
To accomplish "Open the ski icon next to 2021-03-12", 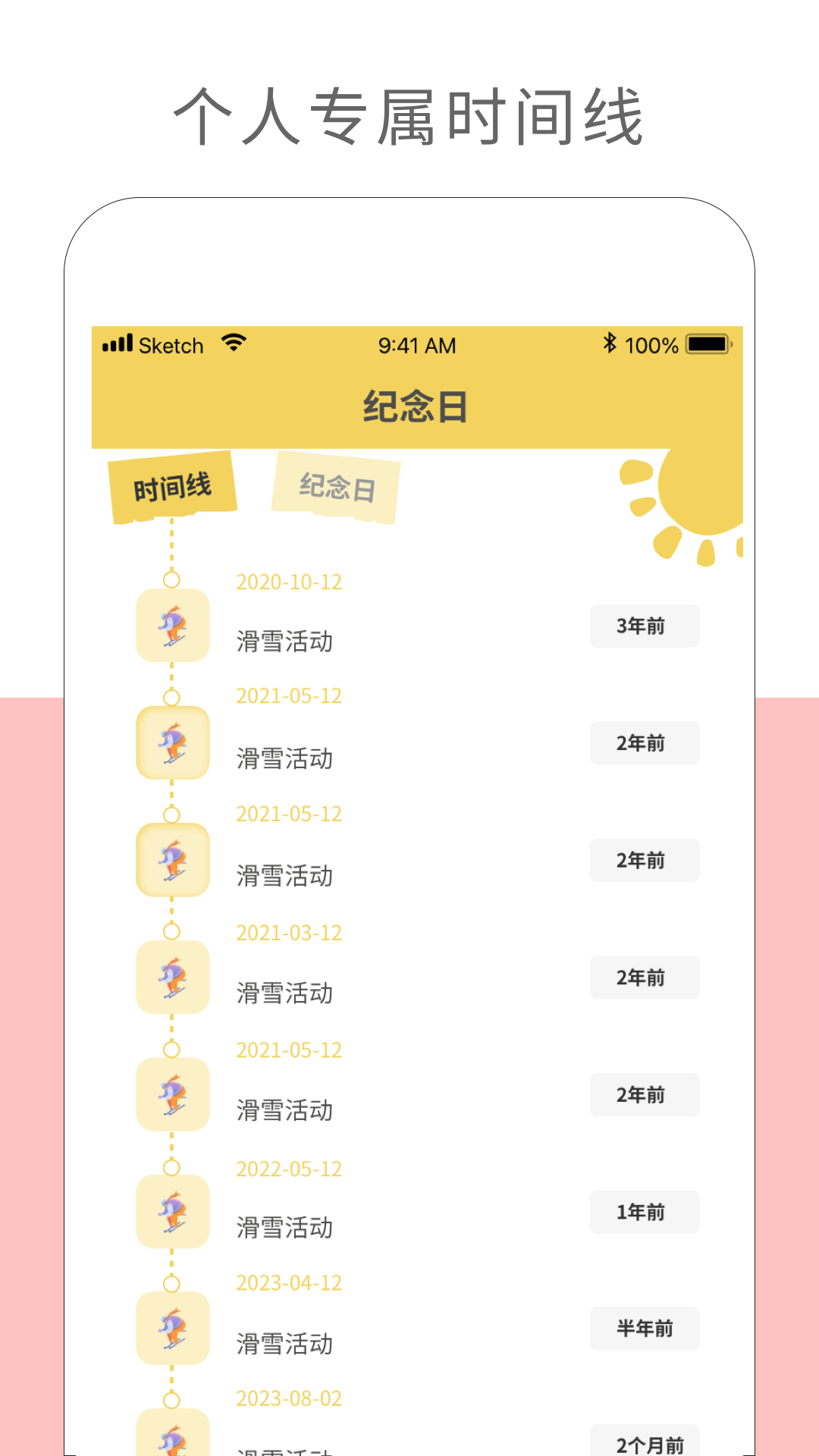I will pos(173,978).
